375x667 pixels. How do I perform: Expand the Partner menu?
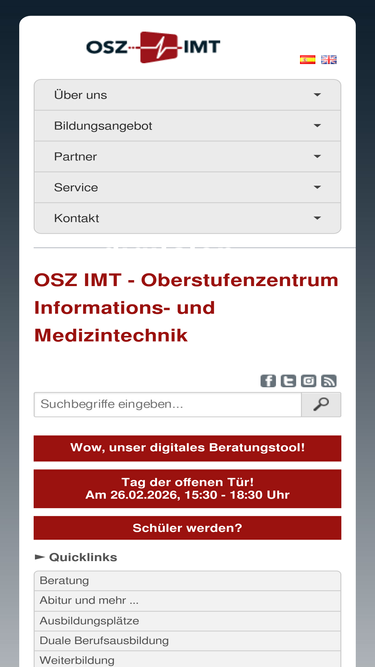pyautogui.click(x=188, y=157)
